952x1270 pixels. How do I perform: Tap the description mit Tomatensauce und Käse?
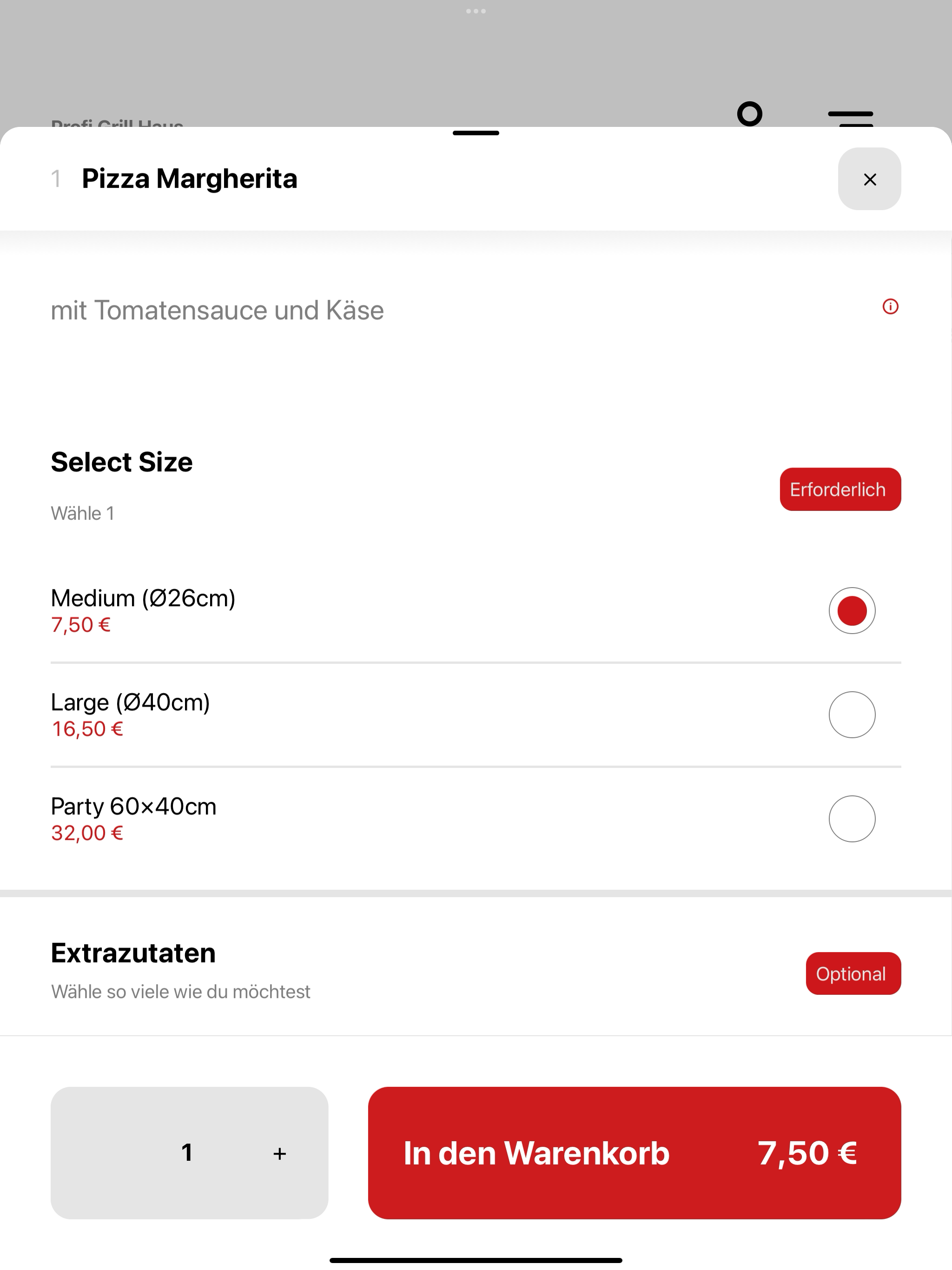pyautogui.click(x=217, y=310)
